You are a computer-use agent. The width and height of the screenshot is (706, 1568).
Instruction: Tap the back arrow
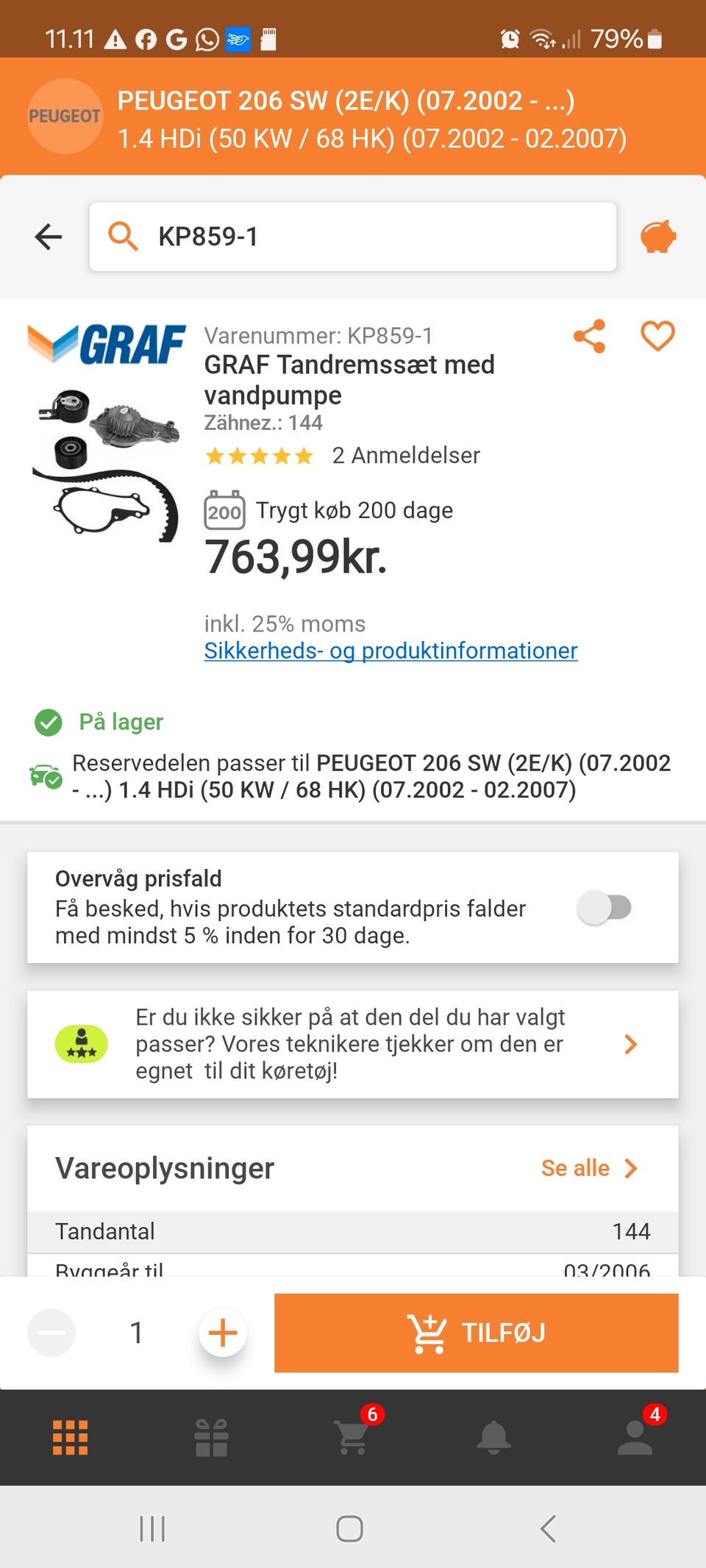(47, 237)
